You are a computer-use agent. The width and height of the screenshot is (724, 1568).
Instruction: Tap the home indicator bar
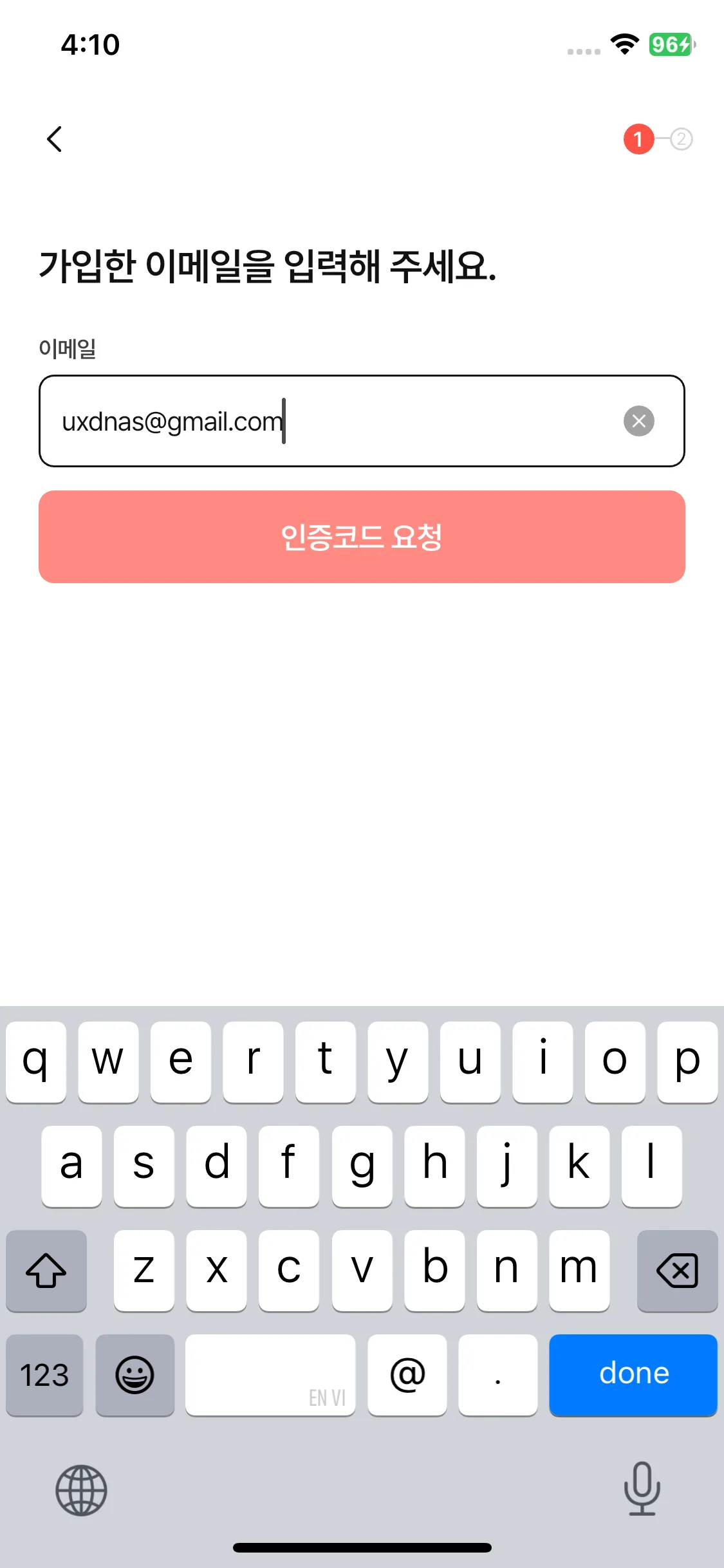[x=362, y=1547]
